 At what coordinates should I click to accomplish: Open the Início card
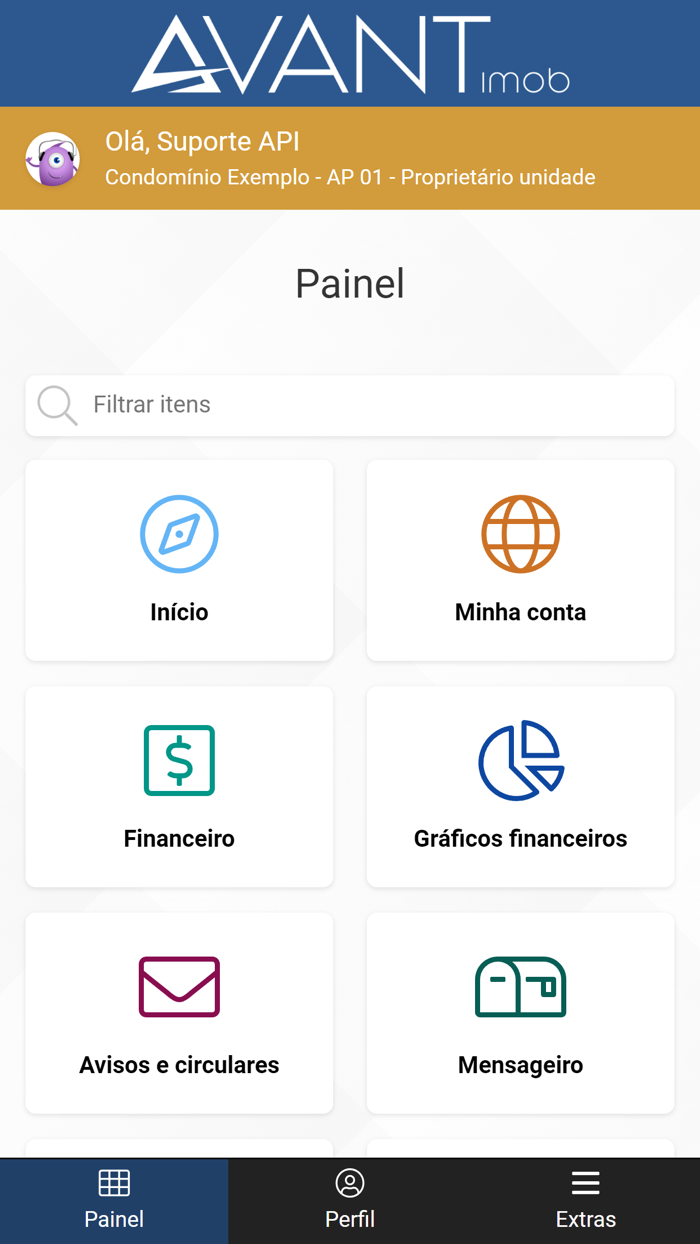[x=179, y=560]
